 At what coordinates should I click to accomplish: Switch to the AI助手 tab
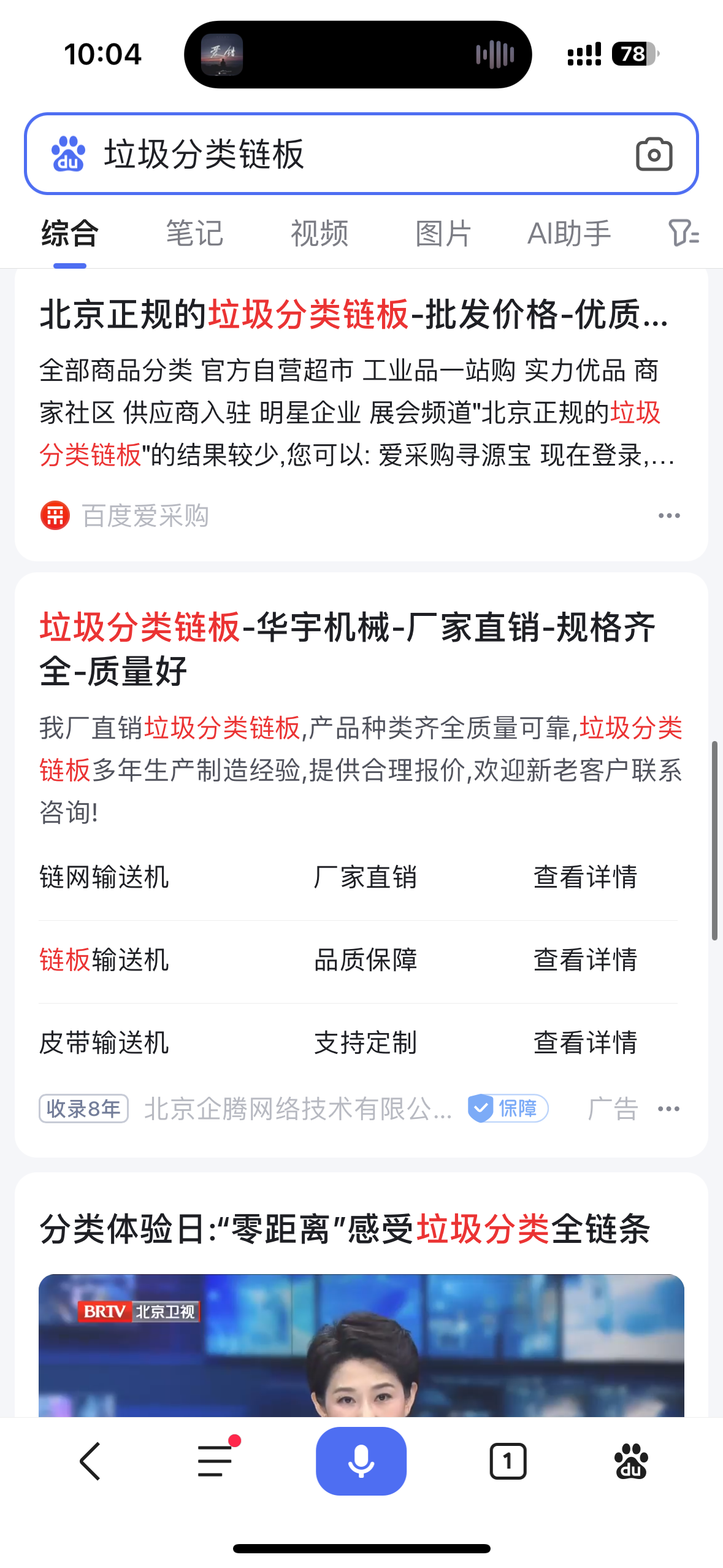click(569, 234)
